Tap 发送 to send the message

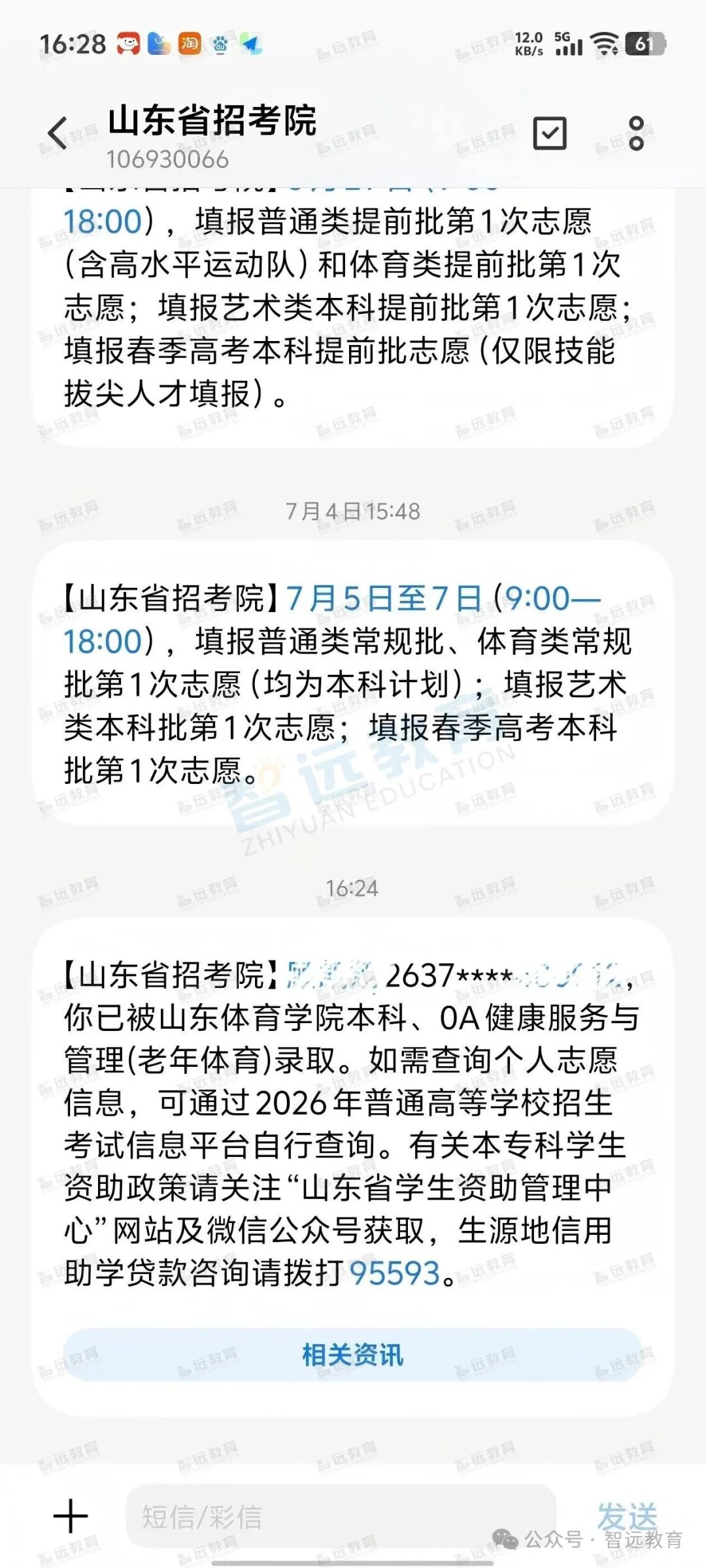pos(628,1516)
